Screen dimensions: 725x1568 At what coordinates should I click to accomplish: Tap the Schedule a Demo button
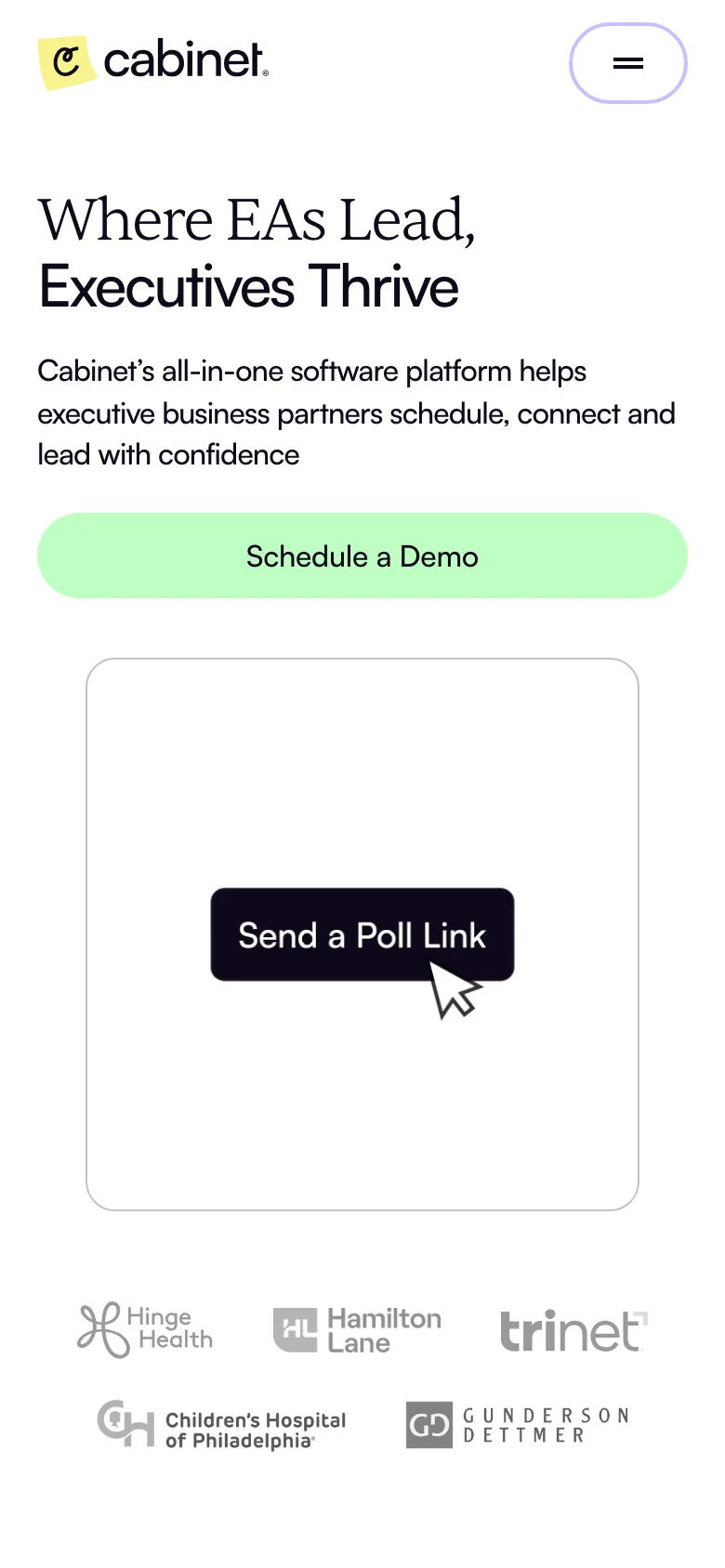362,555
